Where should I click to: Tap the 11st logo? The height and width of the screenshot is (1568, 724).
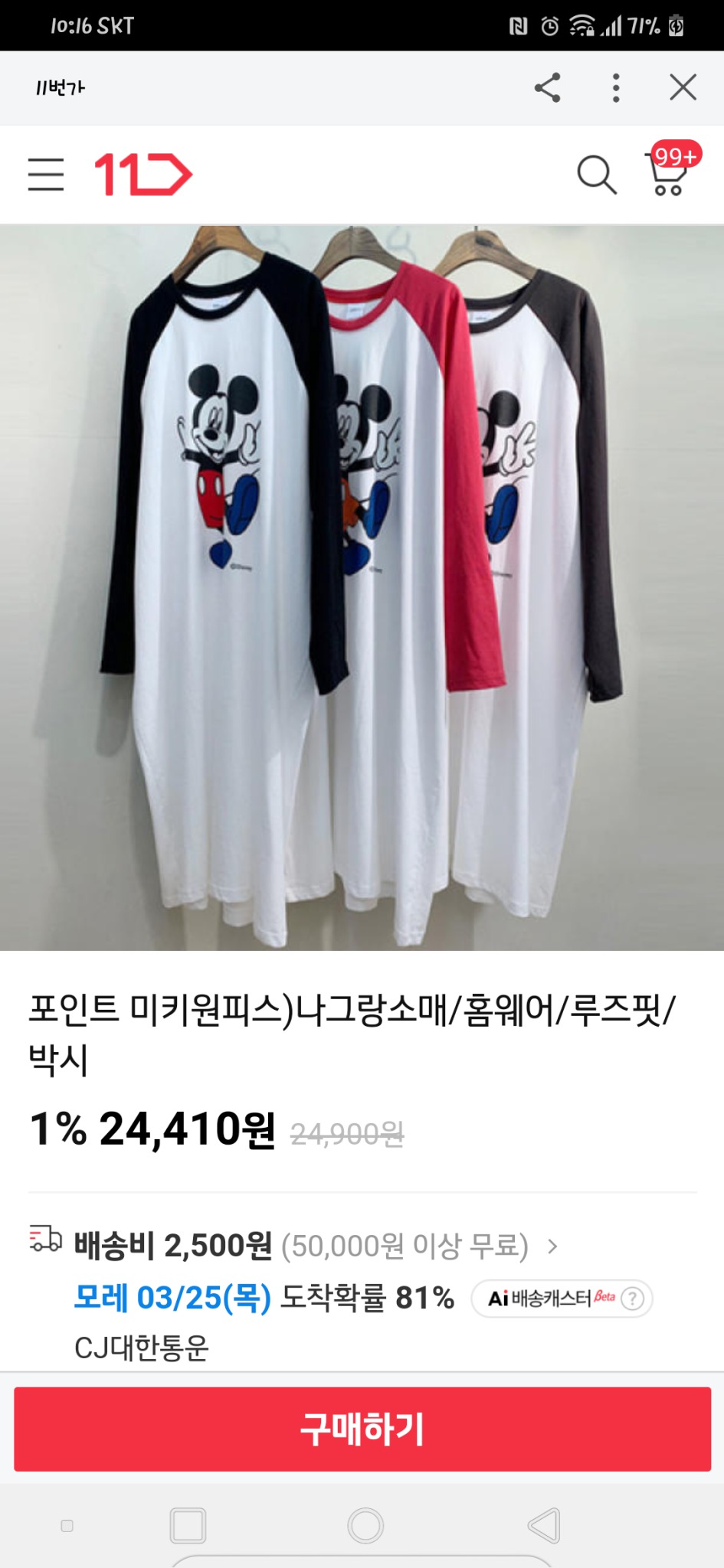coord(142,175)
